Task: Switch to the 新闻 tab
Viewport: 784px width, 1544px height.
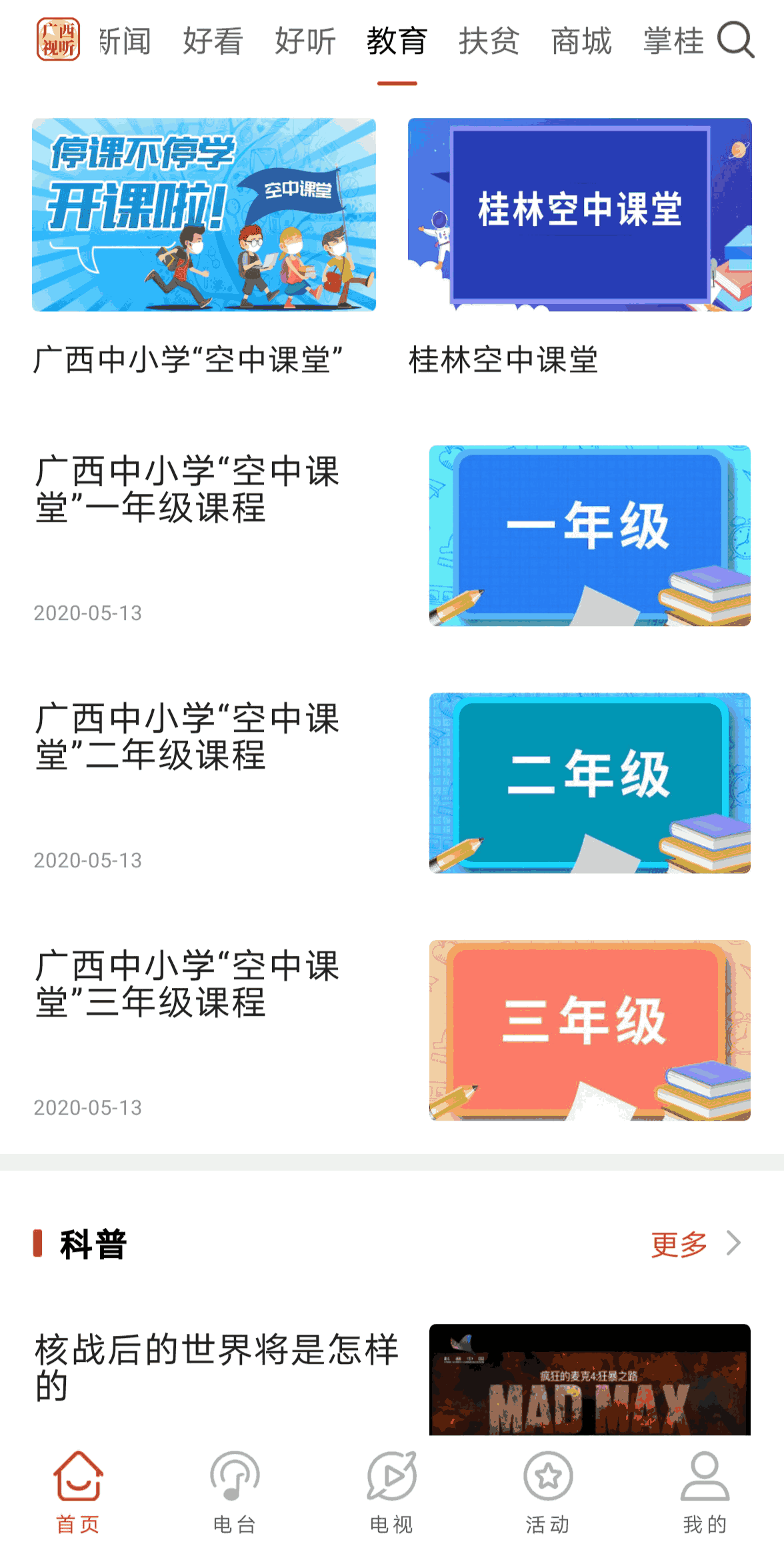Action: tap(125, 41)
